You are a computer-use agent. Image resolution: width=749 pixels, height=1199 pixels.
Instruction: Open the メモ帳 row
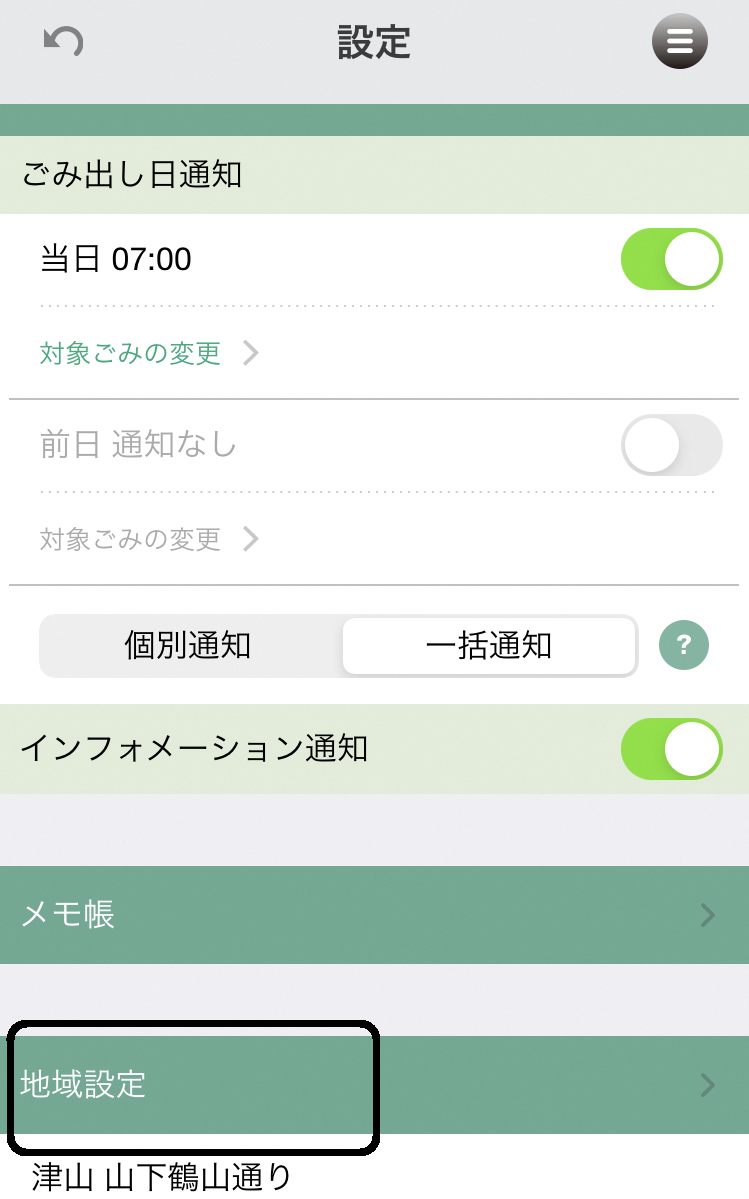pyautogui.click(x=374, y=915)
